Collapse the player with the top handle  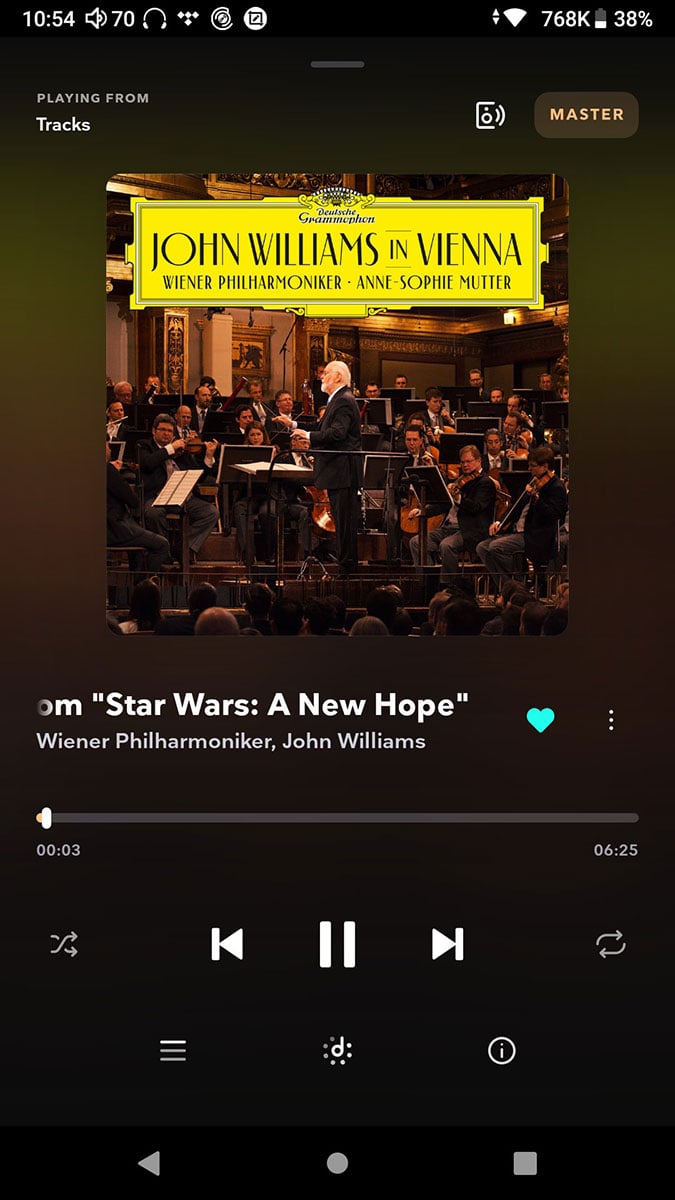click(x=337, y=64)
